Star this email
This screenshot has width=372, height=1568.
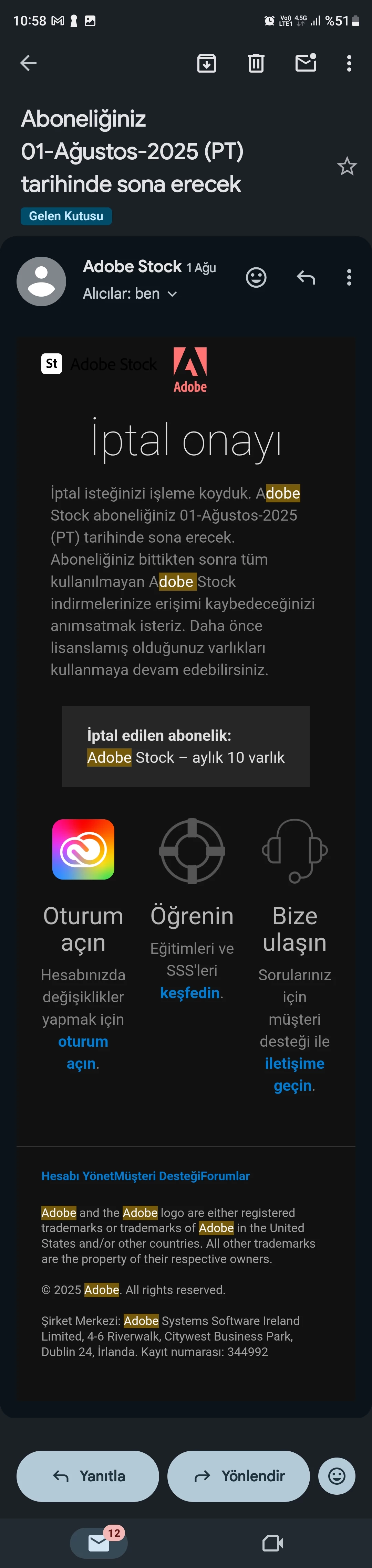(347, 166)
